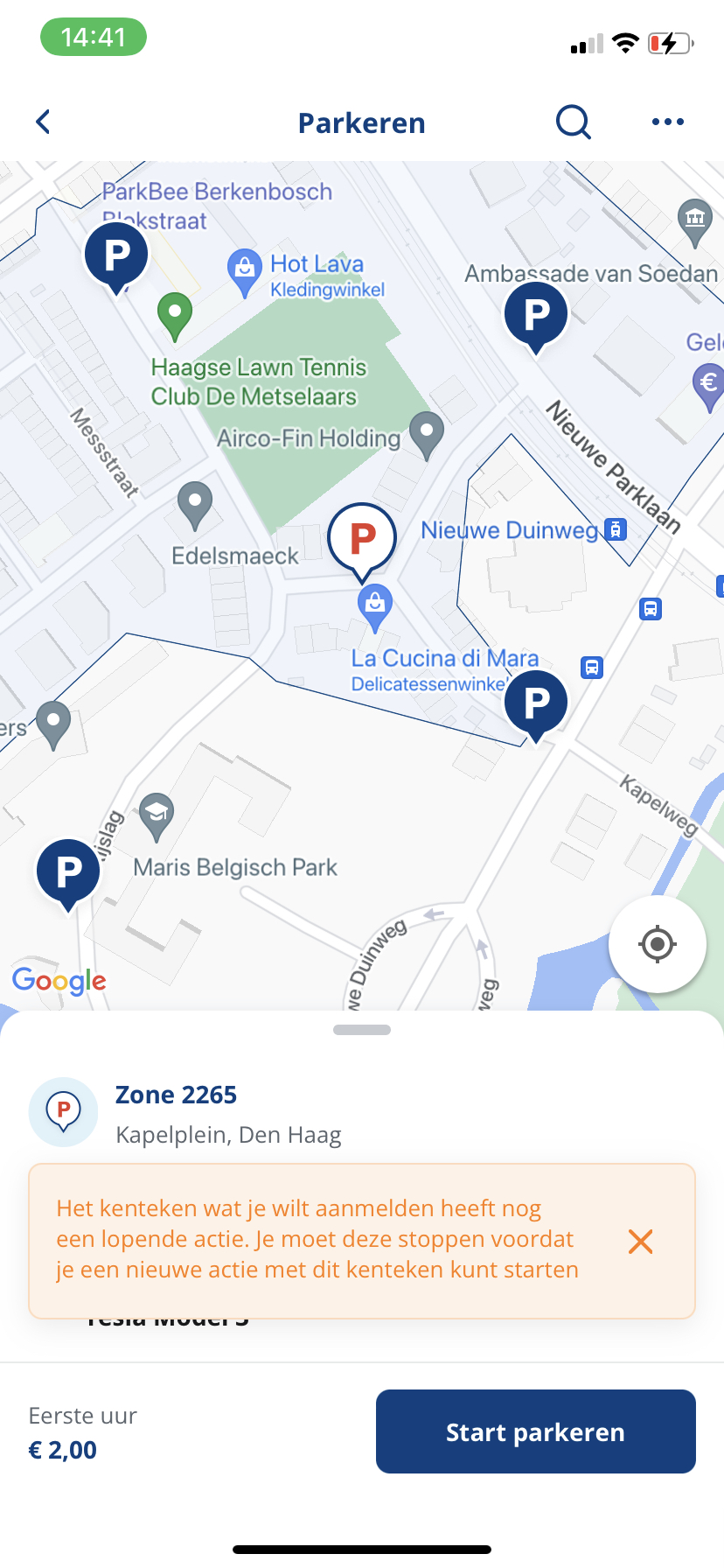The width and height of the screenshot is (724, 1568).
Task: Open Zone 2265 Kapelplein details
Action: coord(362,1113)
